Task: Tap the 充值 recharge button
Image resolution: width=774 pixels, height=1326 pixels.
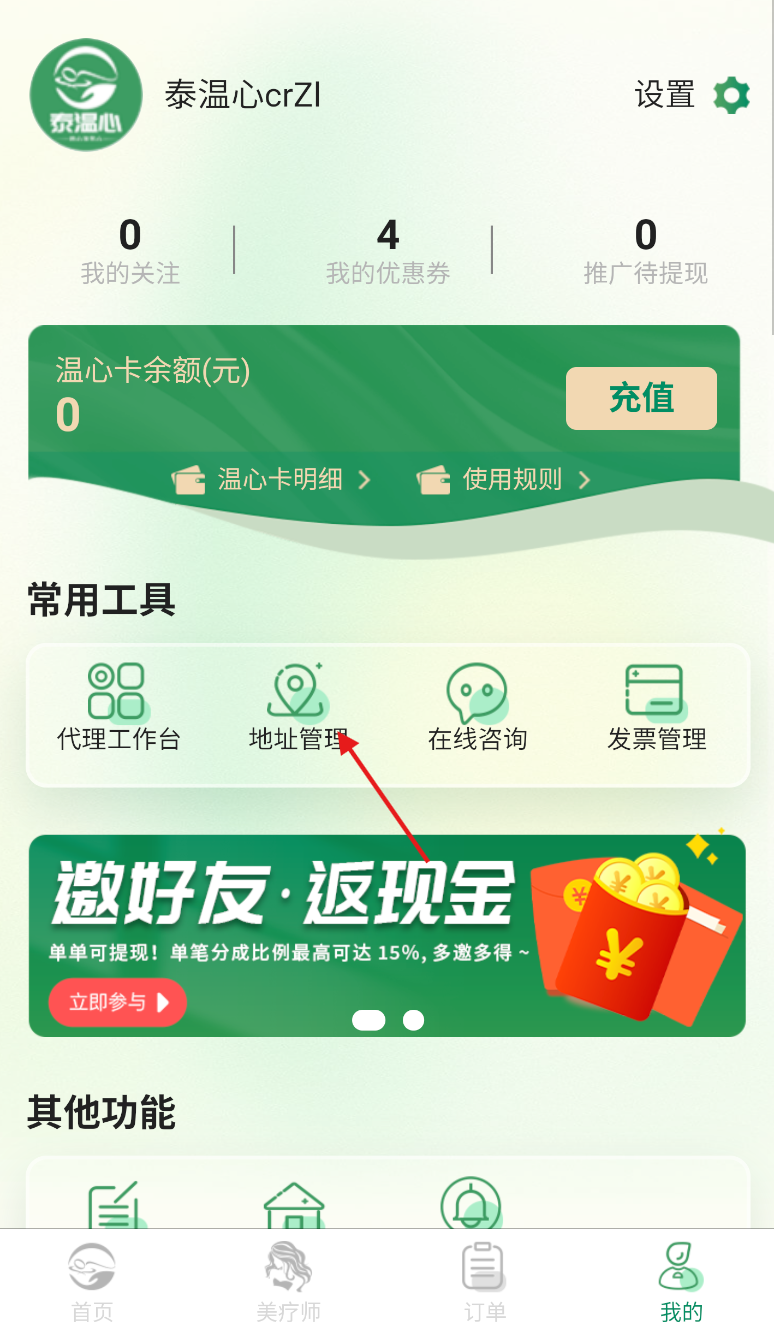Action: point(641,398)
